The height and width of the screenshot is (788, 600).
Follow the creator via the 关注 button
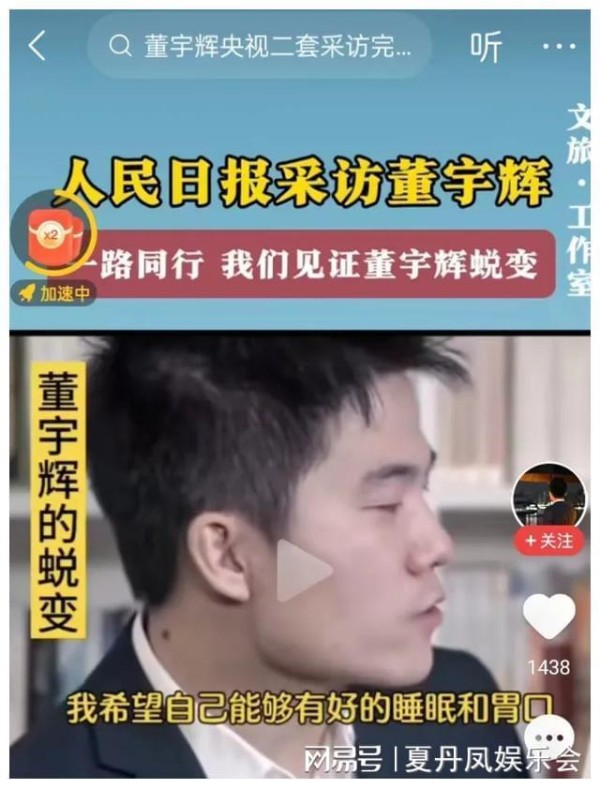(x=549, y=541)
